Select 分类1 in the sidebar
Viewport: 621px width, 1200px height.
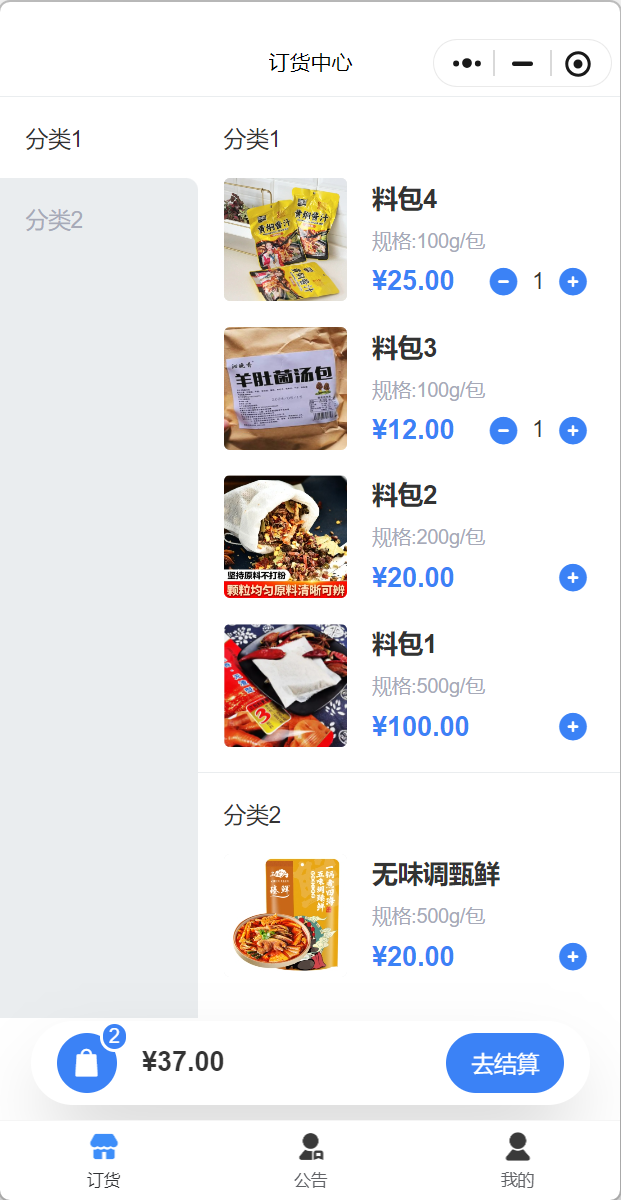coord(54,140)
